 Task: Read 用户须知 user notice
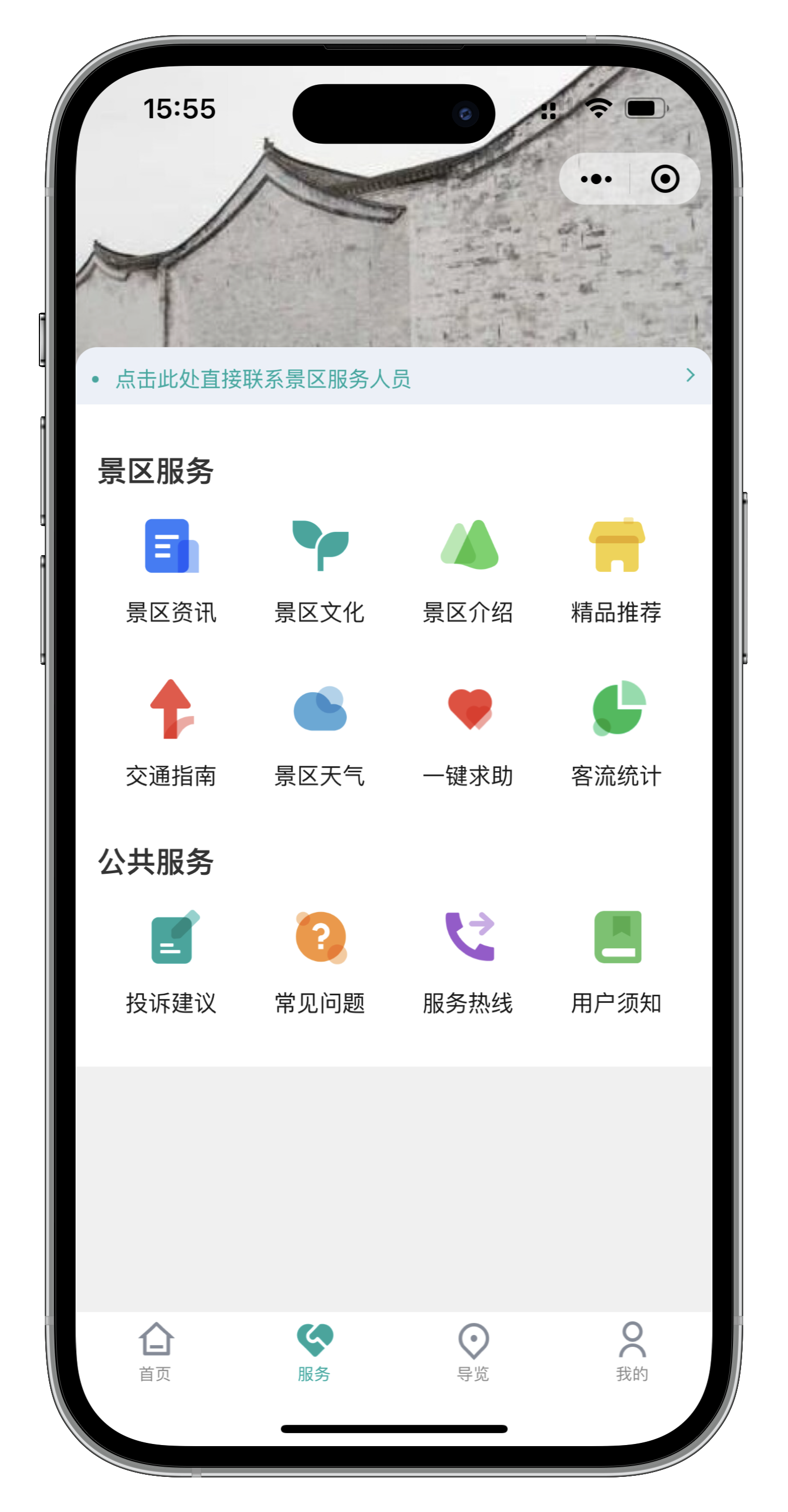616,960
